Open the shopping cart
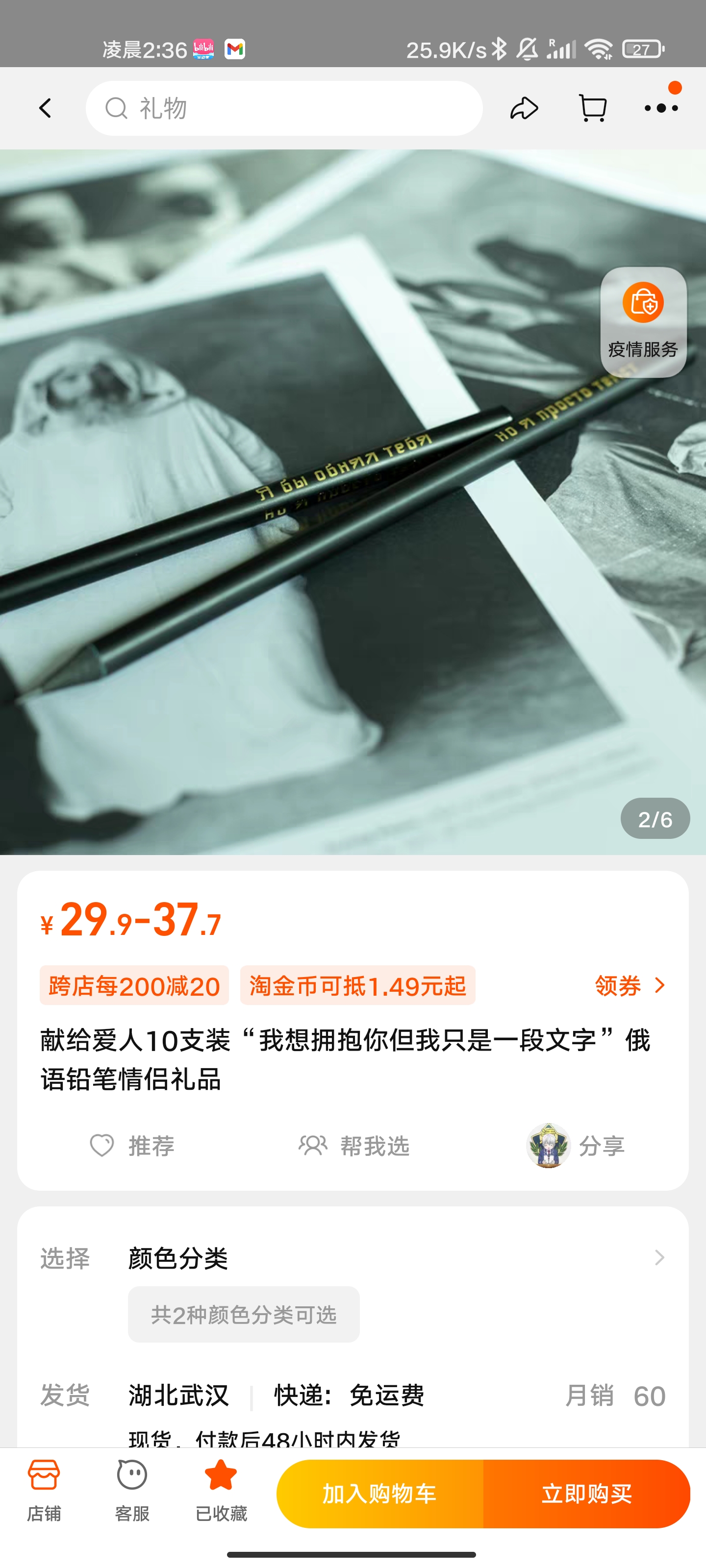The height and width of the screenshot is (1568, 706). (592, 108)
